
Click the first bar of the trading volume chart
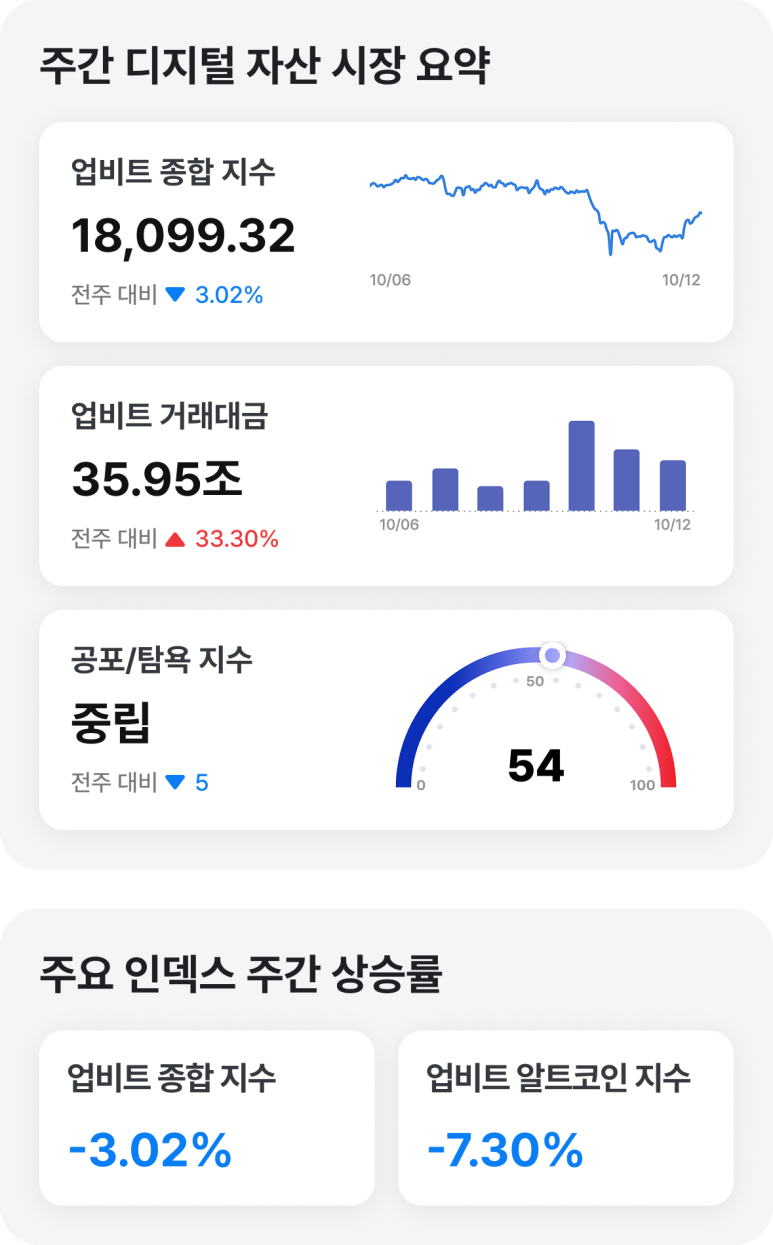pyautogui.click(x=398, y=494)
